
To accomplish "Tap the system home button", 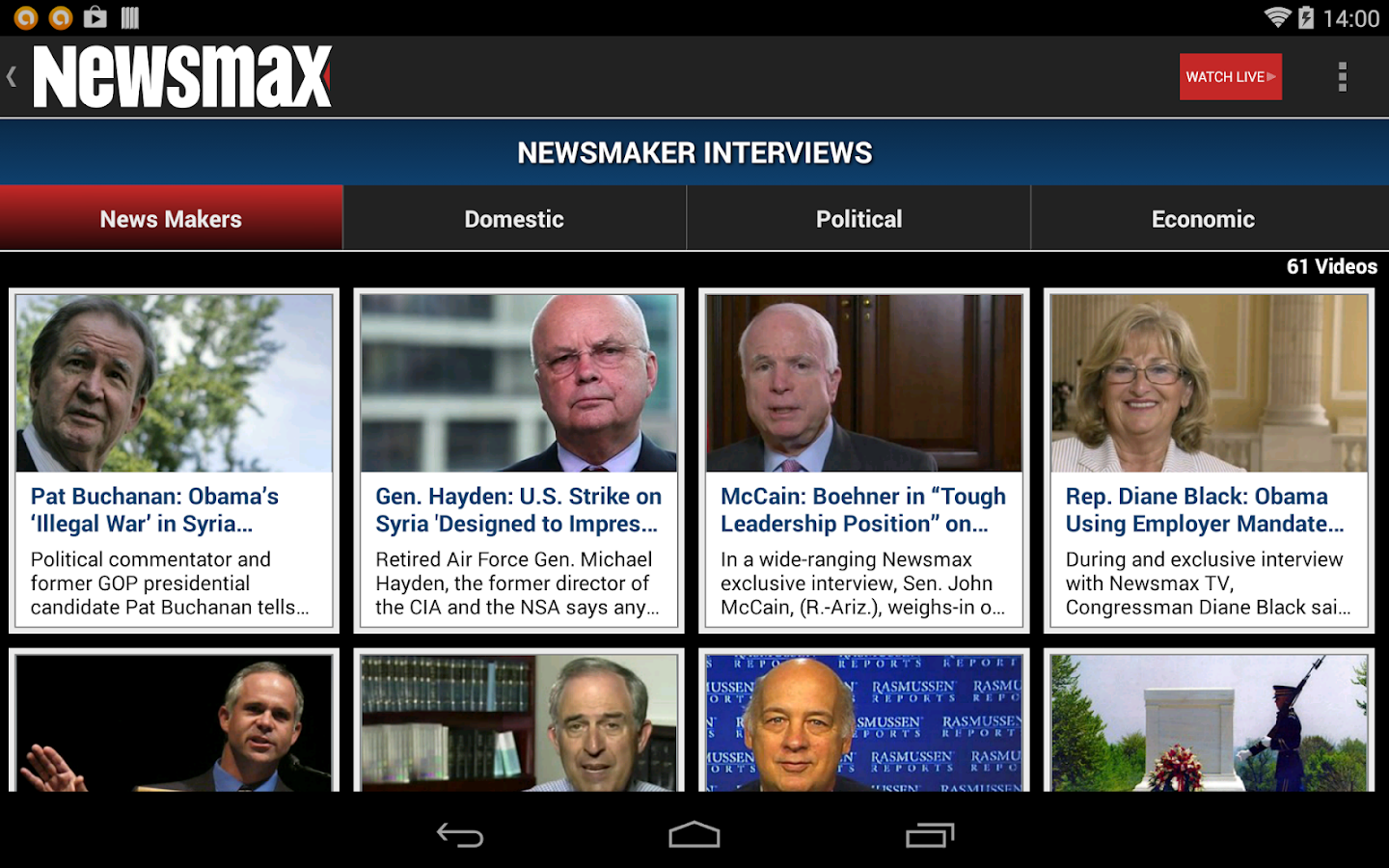I will tap(694, 835).
